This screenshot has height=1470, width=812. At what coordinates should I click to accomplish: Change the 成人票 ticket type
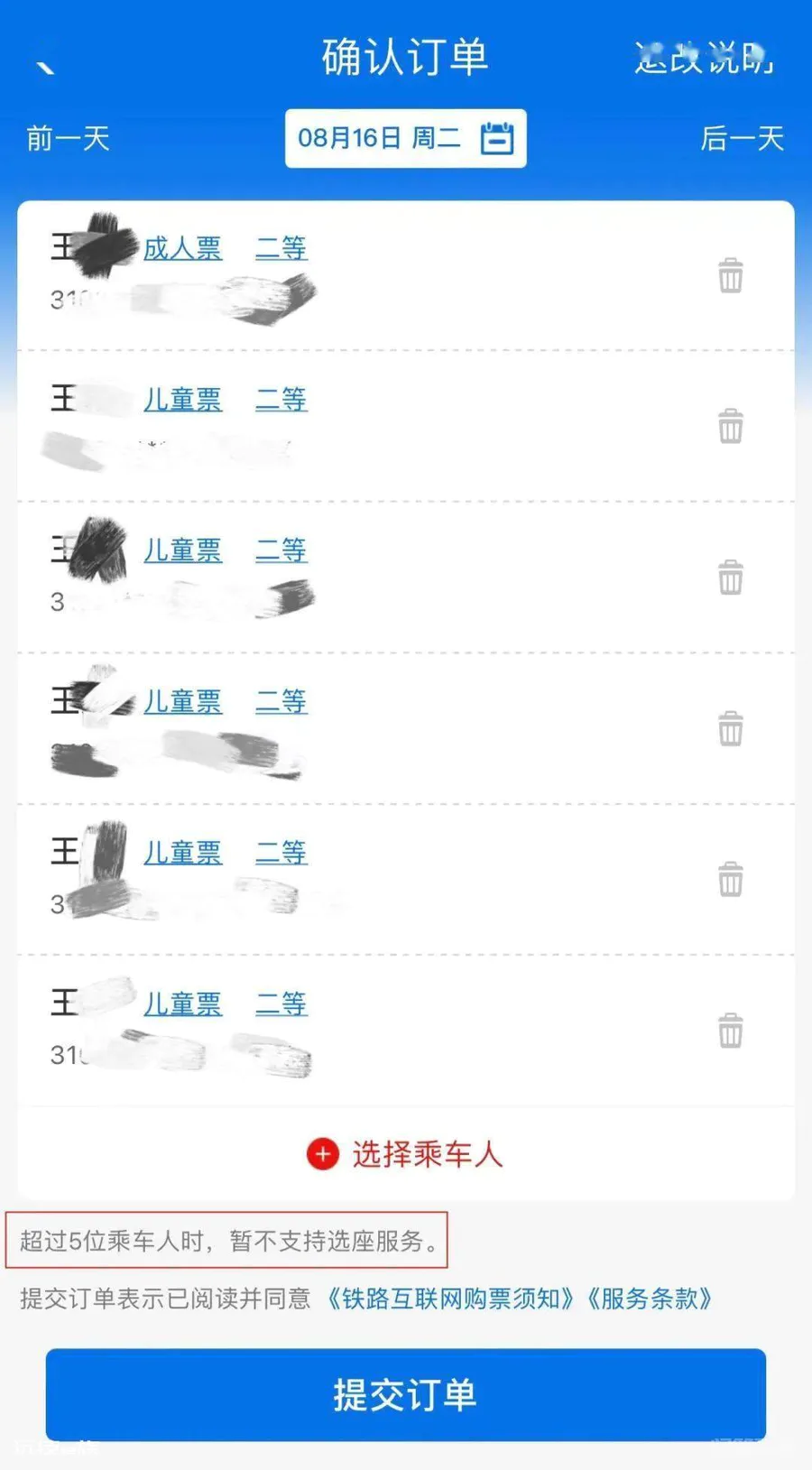[x=182, y=248]
